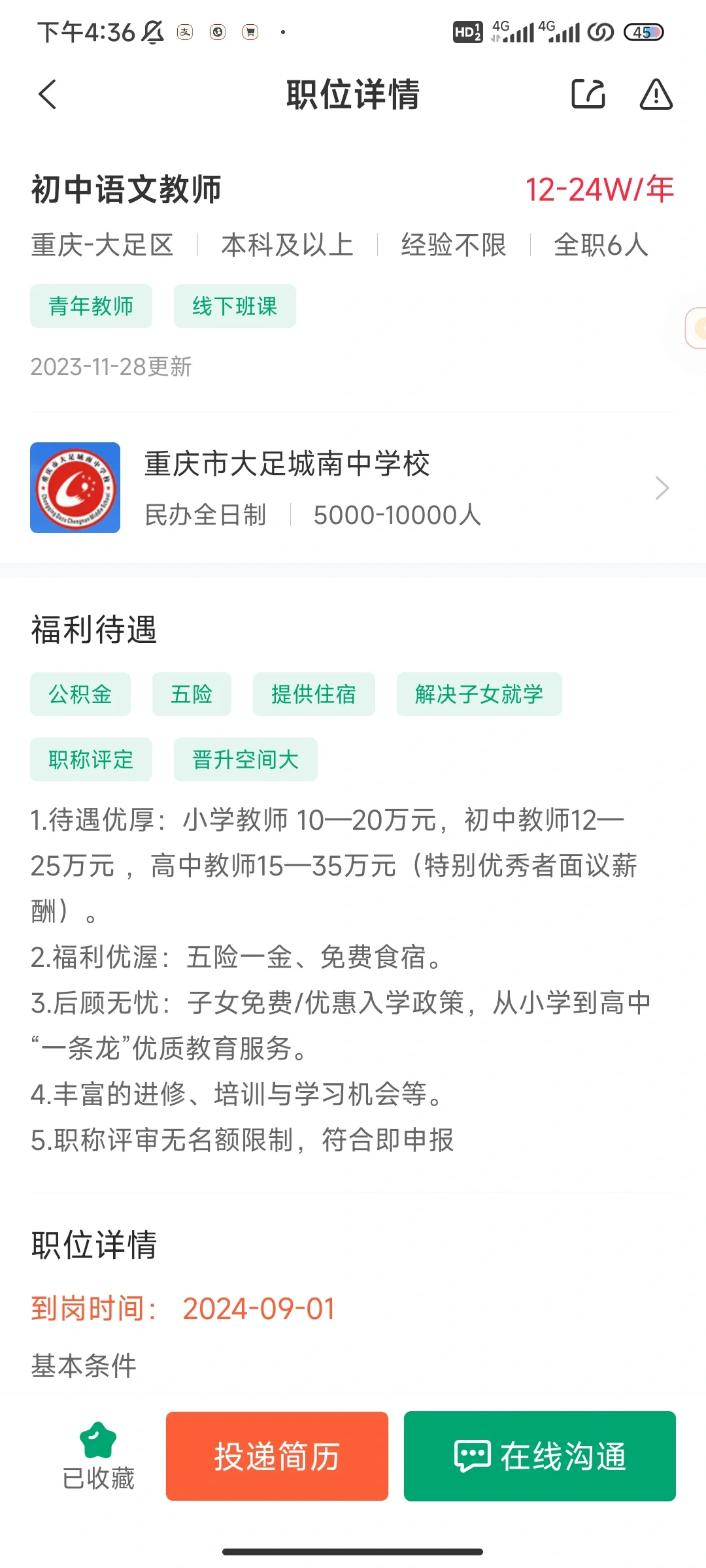This screenshot has width=706, height=1568.
Task: Open the 重庆市大足城南中学校 school profile
Action: point(353,488)
